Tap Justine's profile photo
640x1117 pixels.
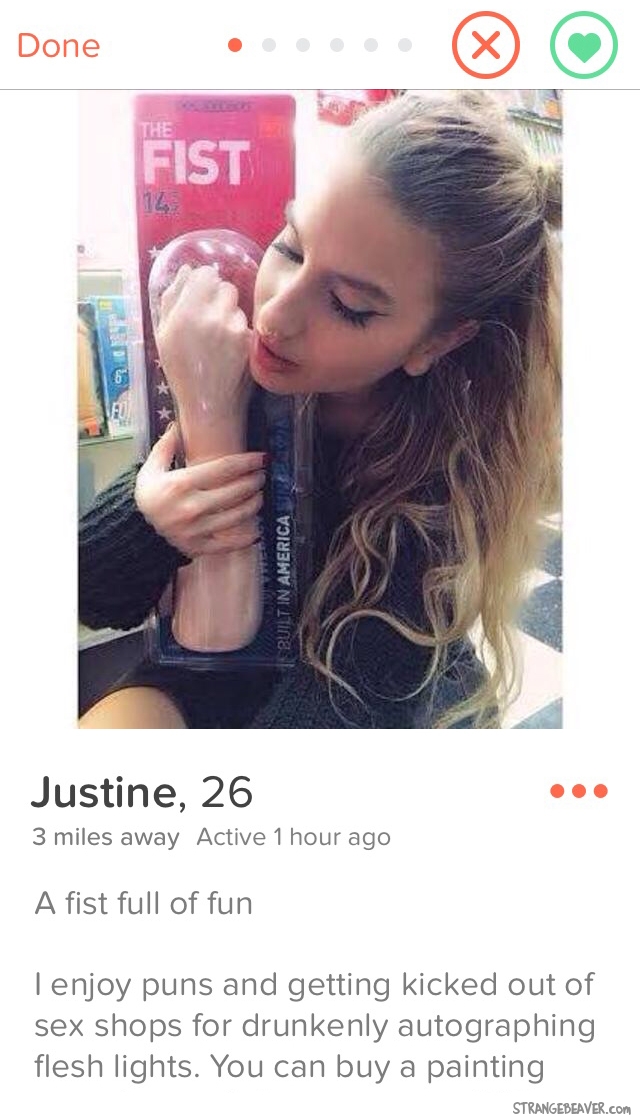point(320,410)
